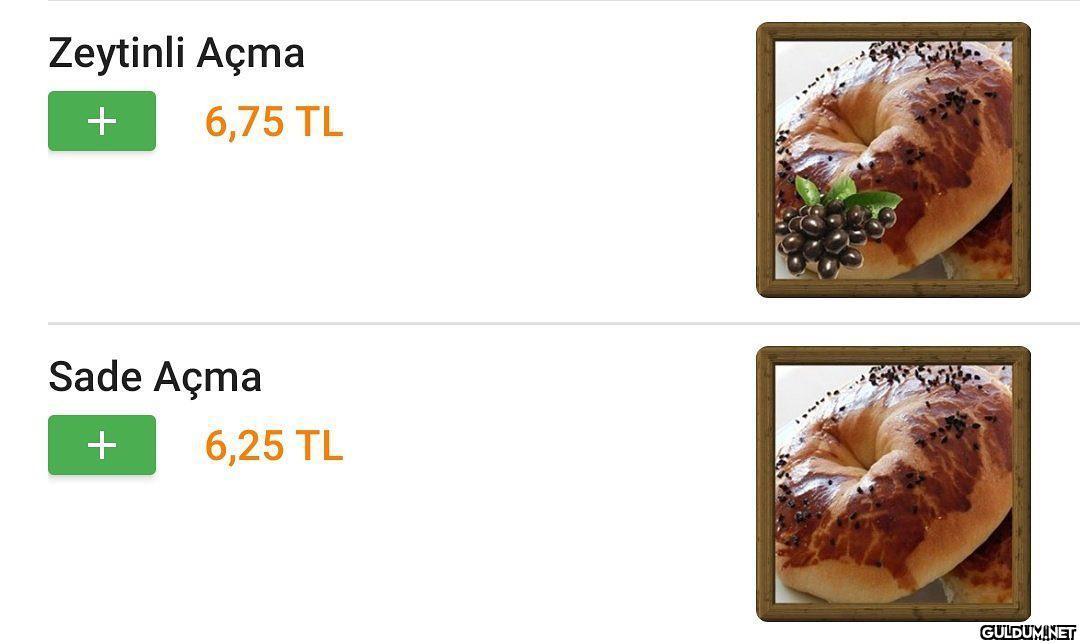
Task: Open the Sade Açma product image
Action: [x=893, y=484]
